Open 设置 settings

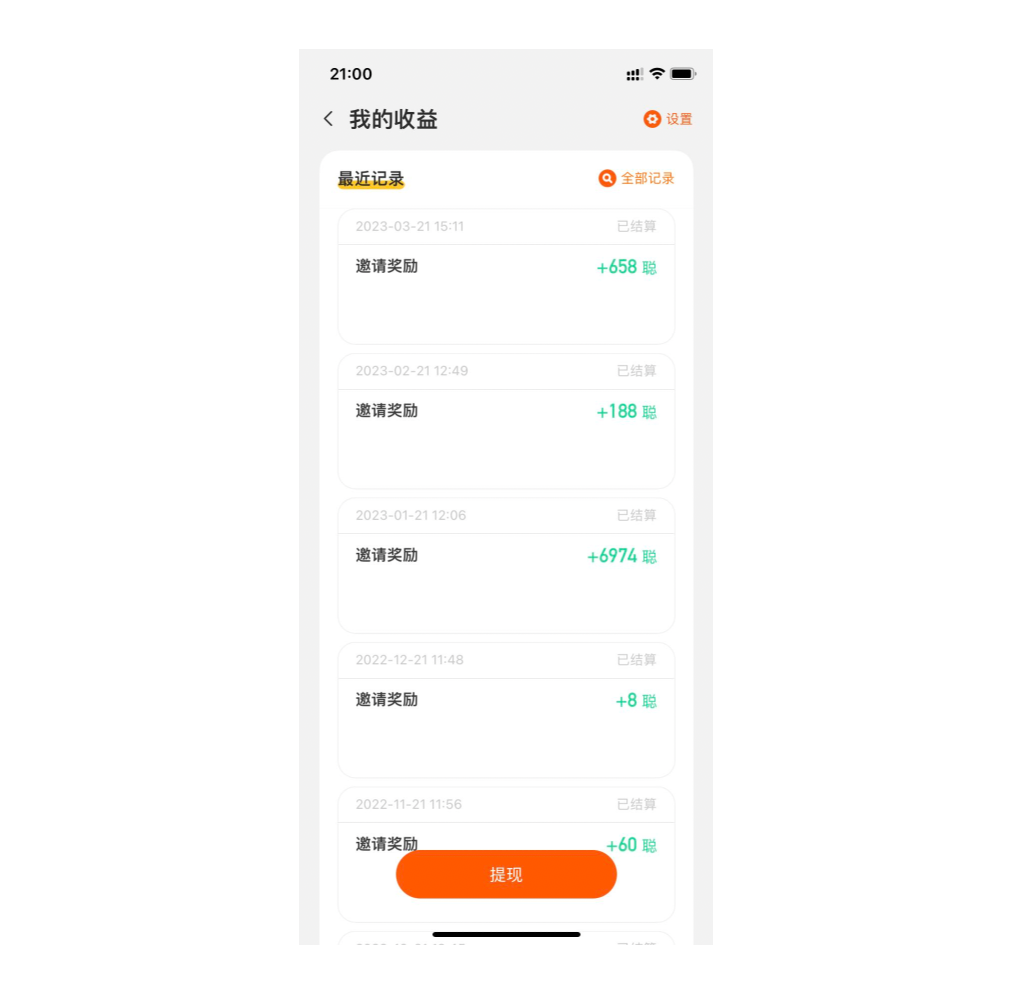[668, 119]
